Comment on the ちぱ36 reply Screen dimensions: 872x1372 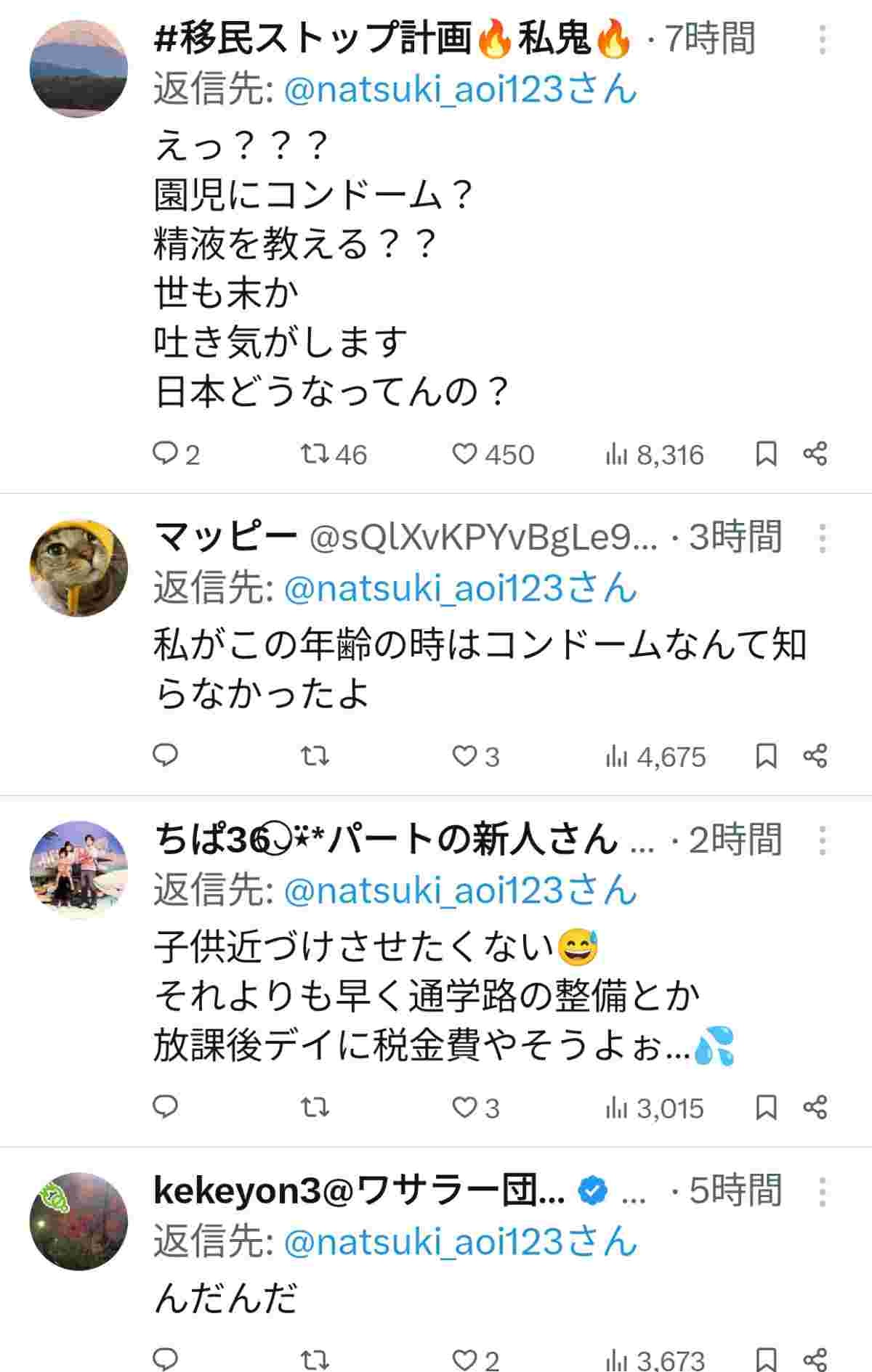(166, 1108)
